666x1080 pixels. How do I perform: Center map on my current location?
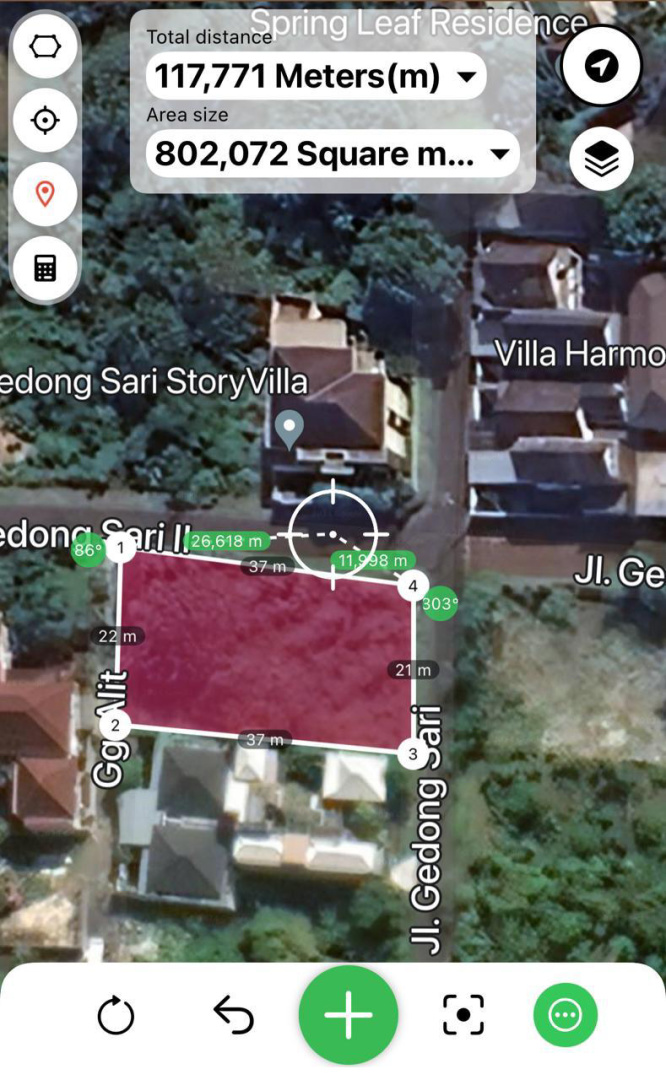click(601, 67)
